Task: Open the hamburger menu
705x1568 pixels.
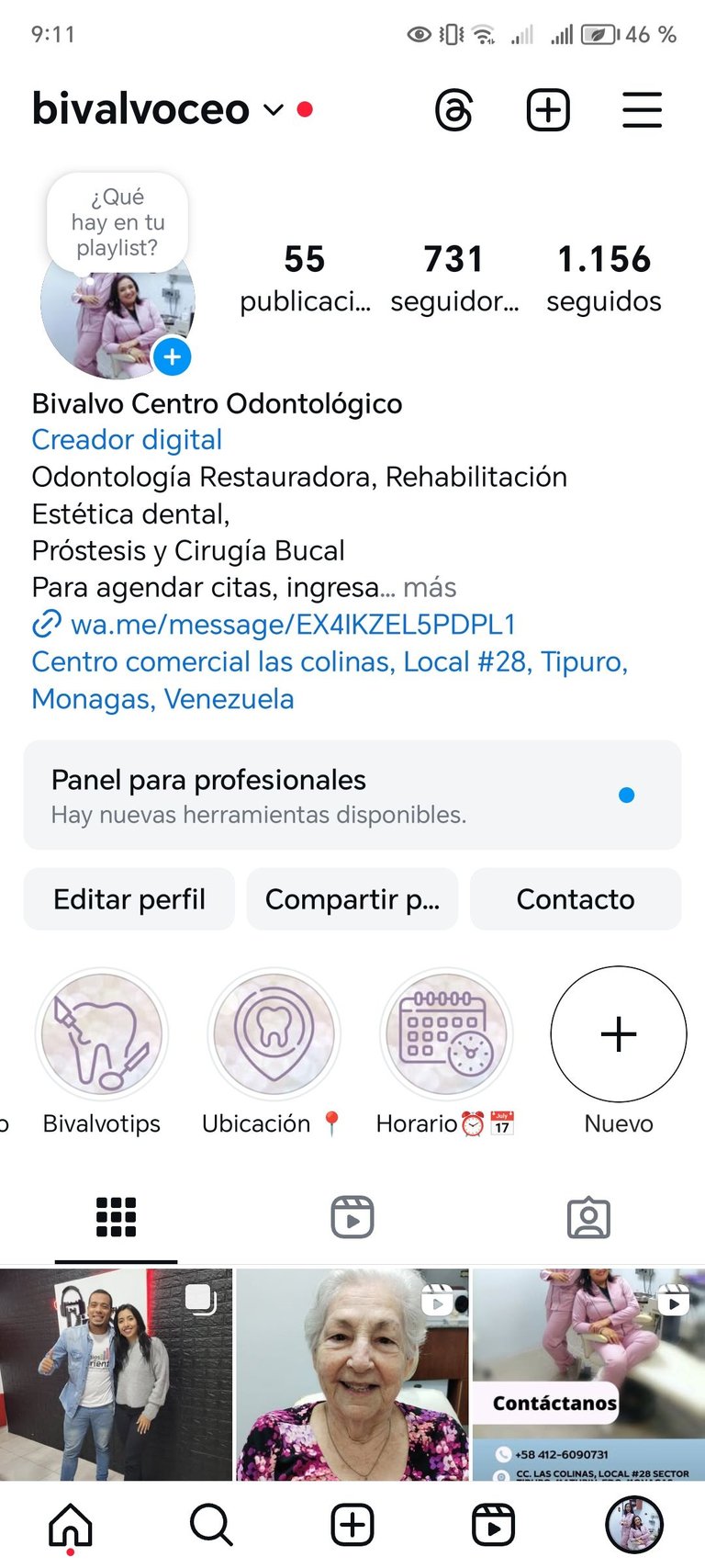Action: [642, 111]
